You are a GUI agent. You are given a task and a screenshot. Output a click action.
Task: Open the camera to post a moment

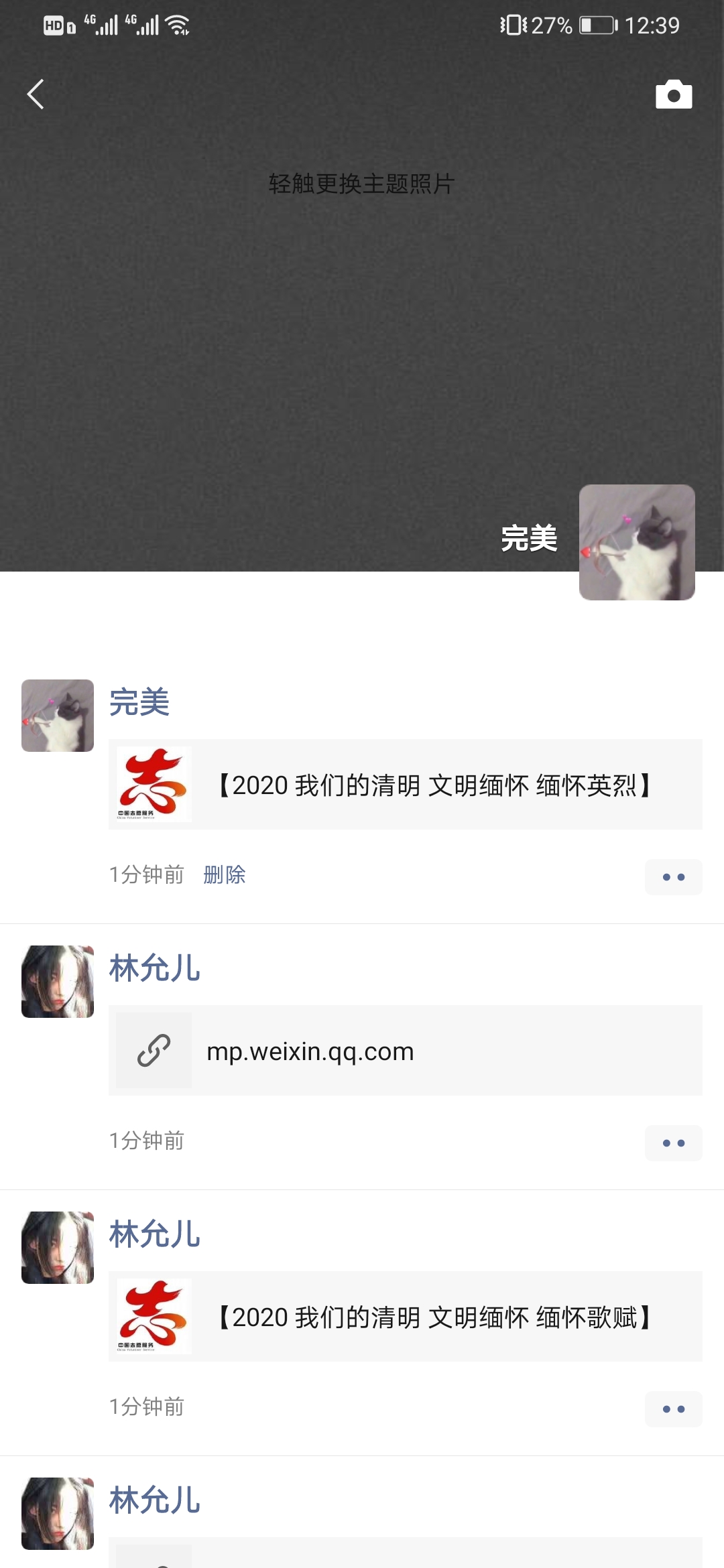click(673, 94)
